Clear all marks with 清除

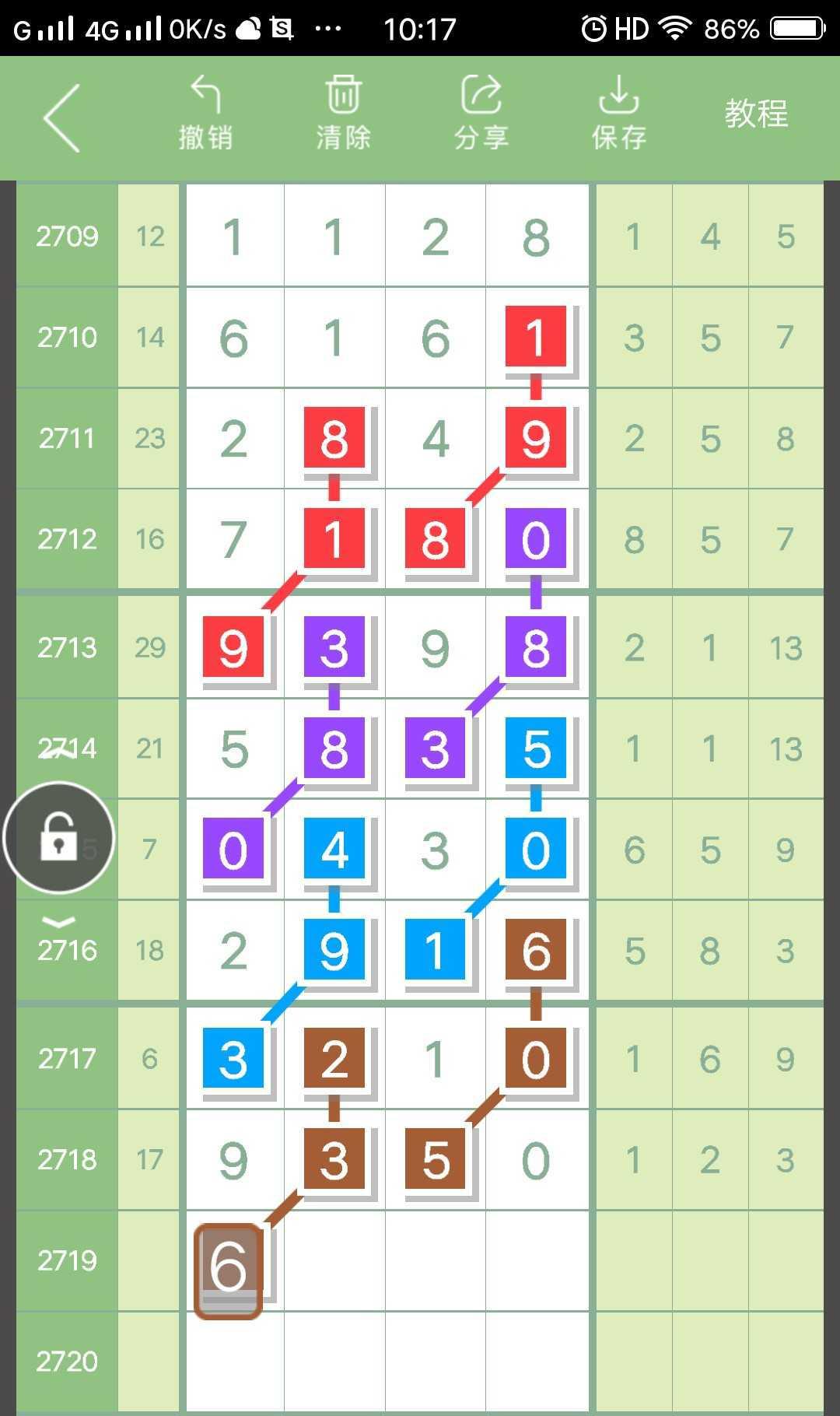[x=343, y=114]
